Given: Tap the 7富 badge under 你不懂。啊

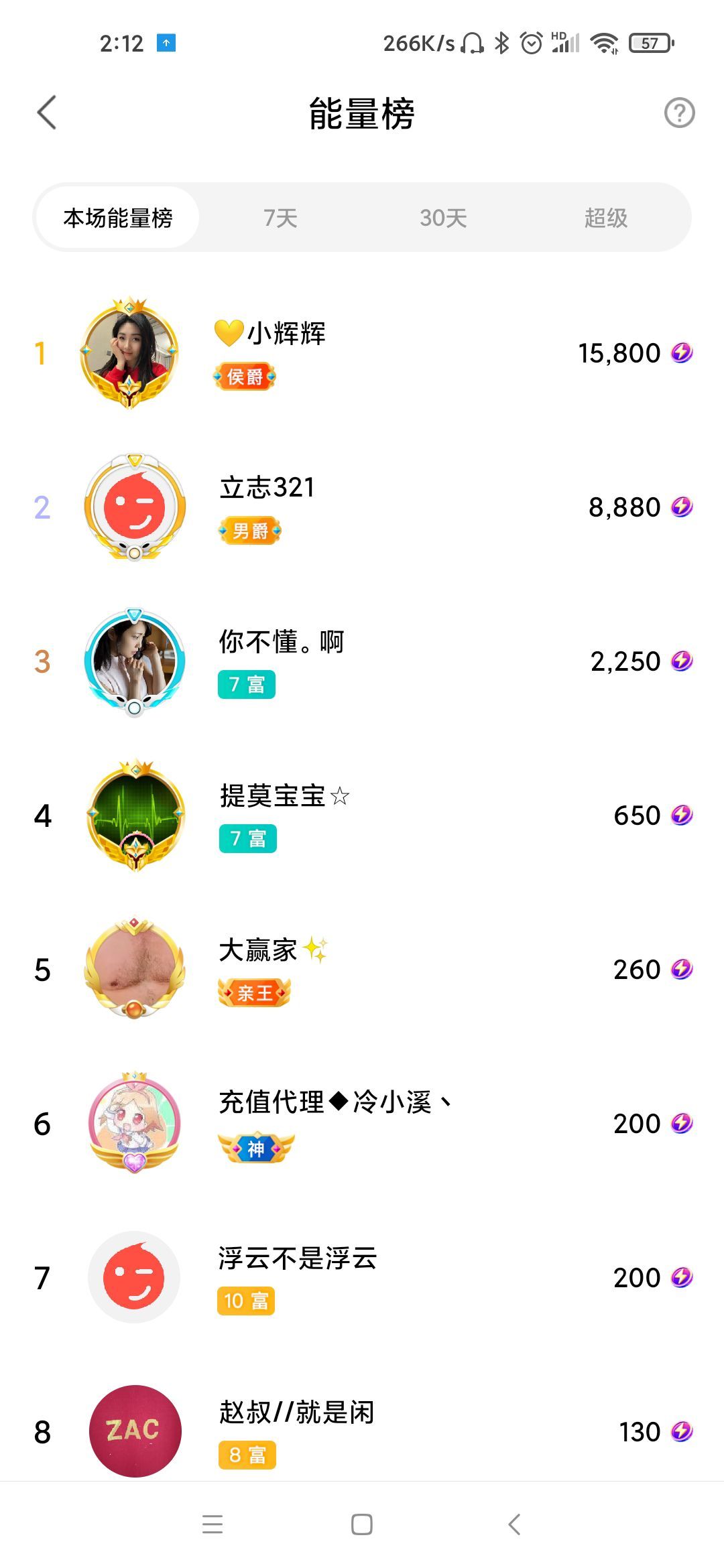Looking at the screenshot, I should [245, 684].
